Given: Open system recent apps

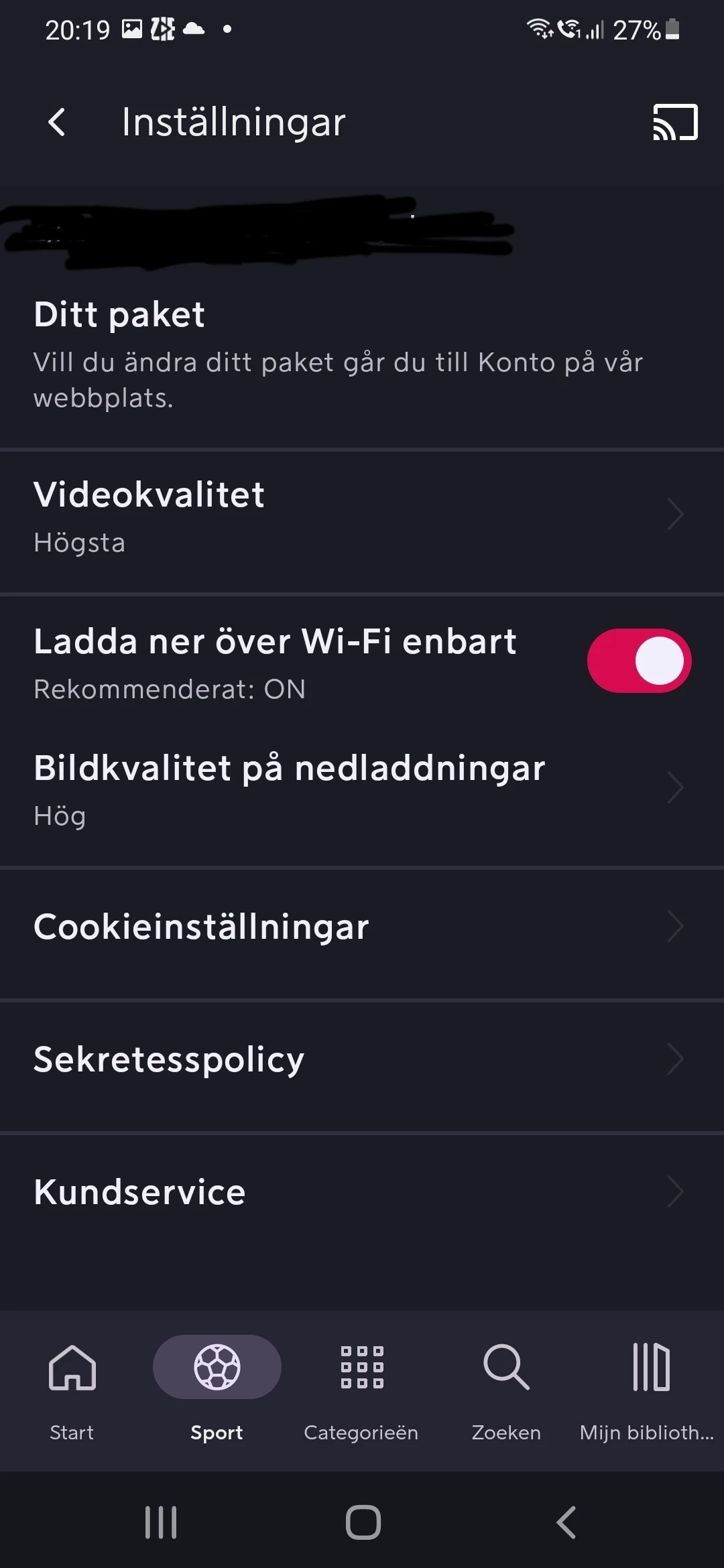Looking at the screenshot, I should (x=161, y=1522).
